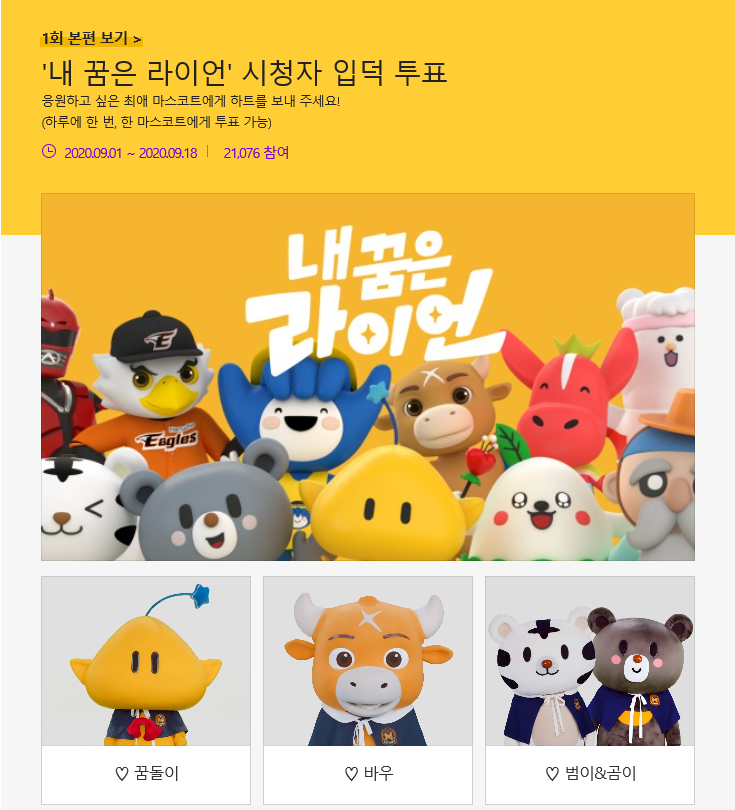Send a heart to 꿈돌이
This screenshot has width=735, height=810.
146,774
